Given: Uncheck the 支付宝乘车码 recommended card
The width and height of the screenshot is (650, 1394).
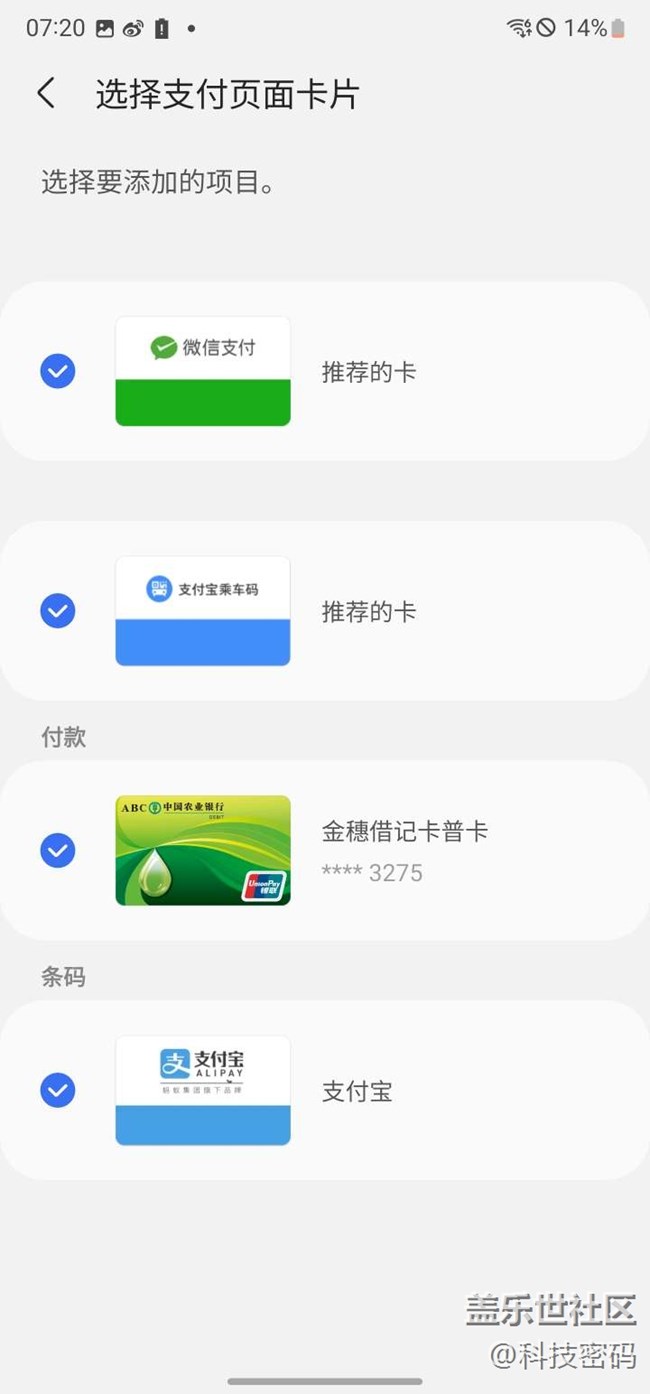Looking at the screenshot, I should point(58,610).
